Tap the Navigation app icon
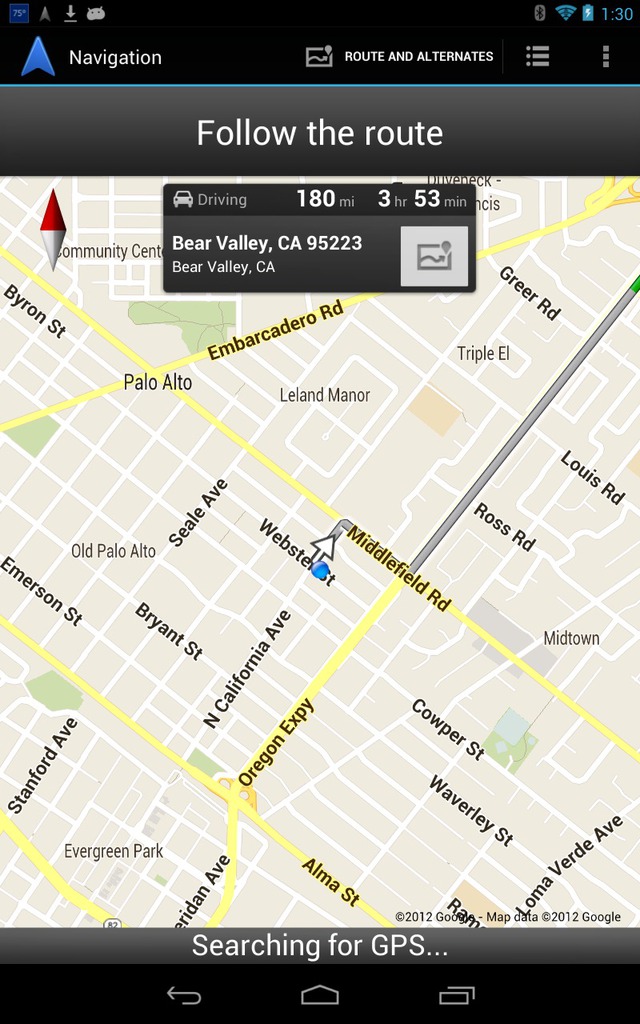The image size is (640, 1024). click(38, 57)
